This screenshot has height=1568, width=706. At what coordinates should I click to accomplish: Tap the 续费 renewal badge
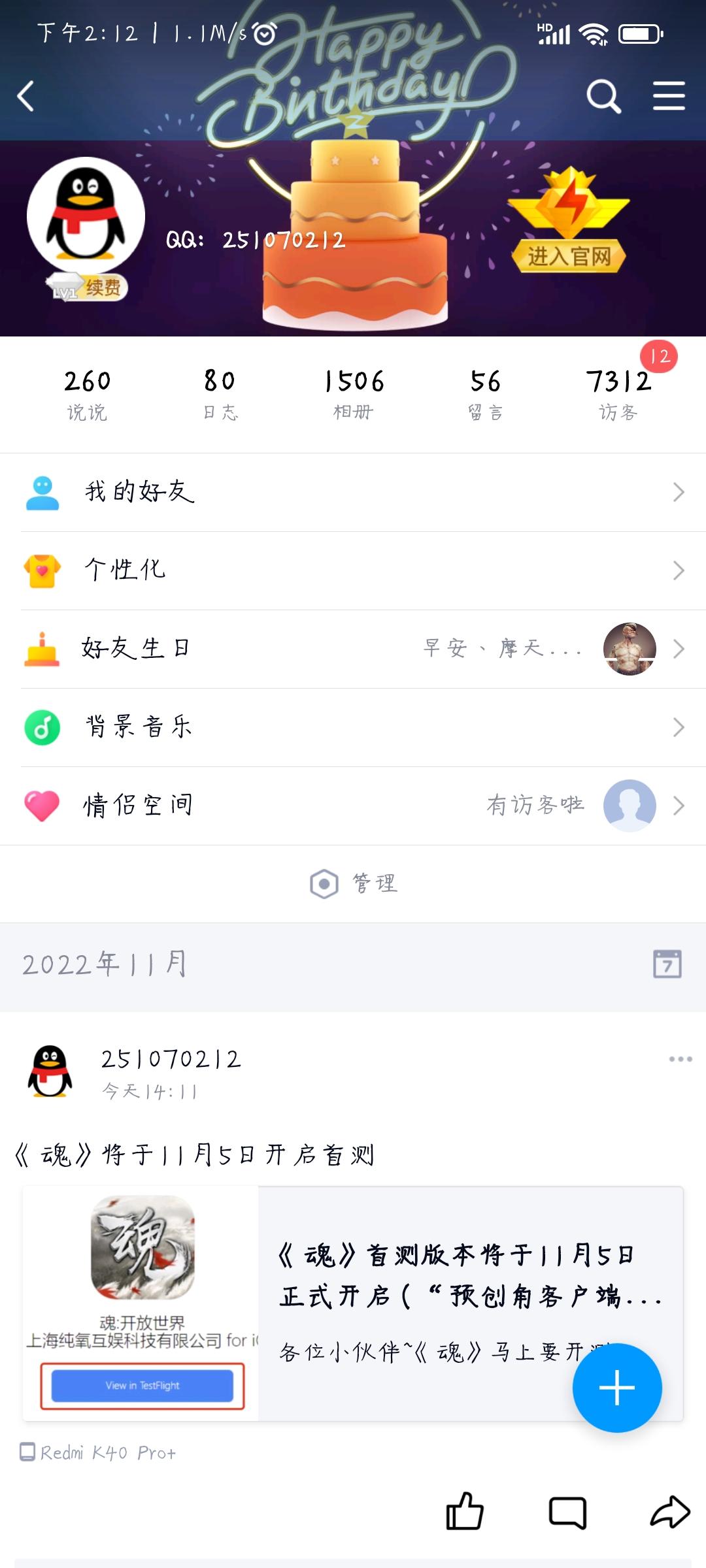pyautogui.click(x=102, y=287)
